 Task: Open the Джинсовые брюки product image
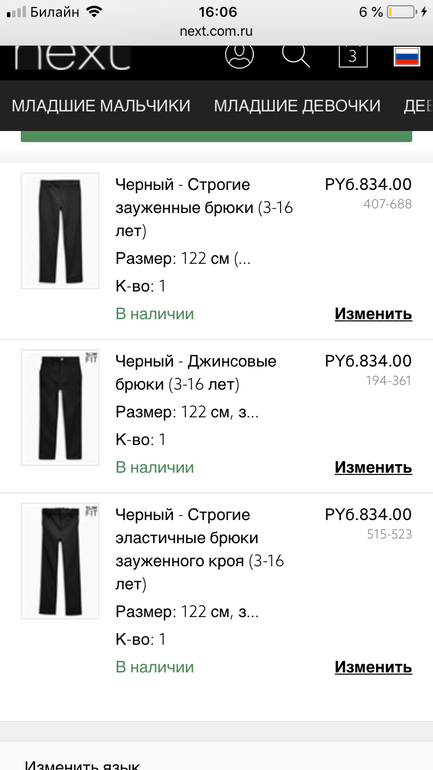click(60, 408)
